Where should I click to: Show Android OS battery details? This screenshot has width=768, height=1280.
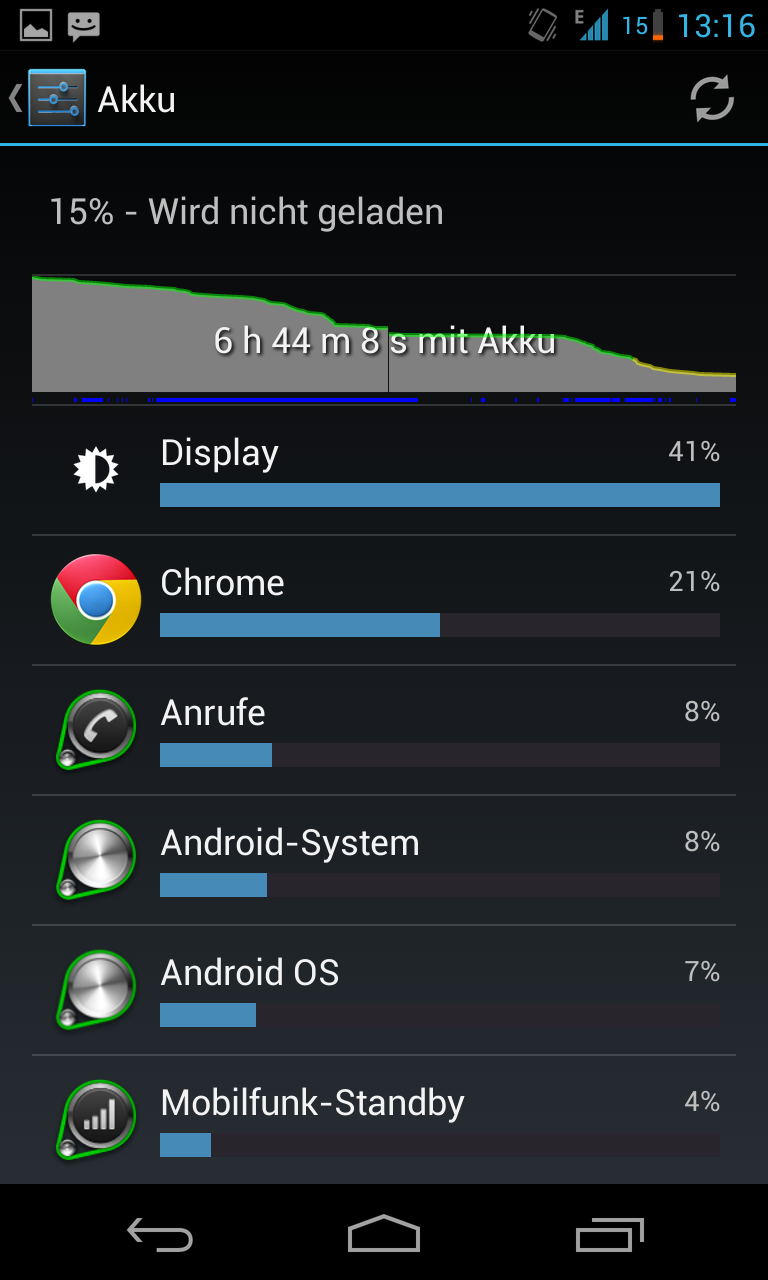point(384,990)
